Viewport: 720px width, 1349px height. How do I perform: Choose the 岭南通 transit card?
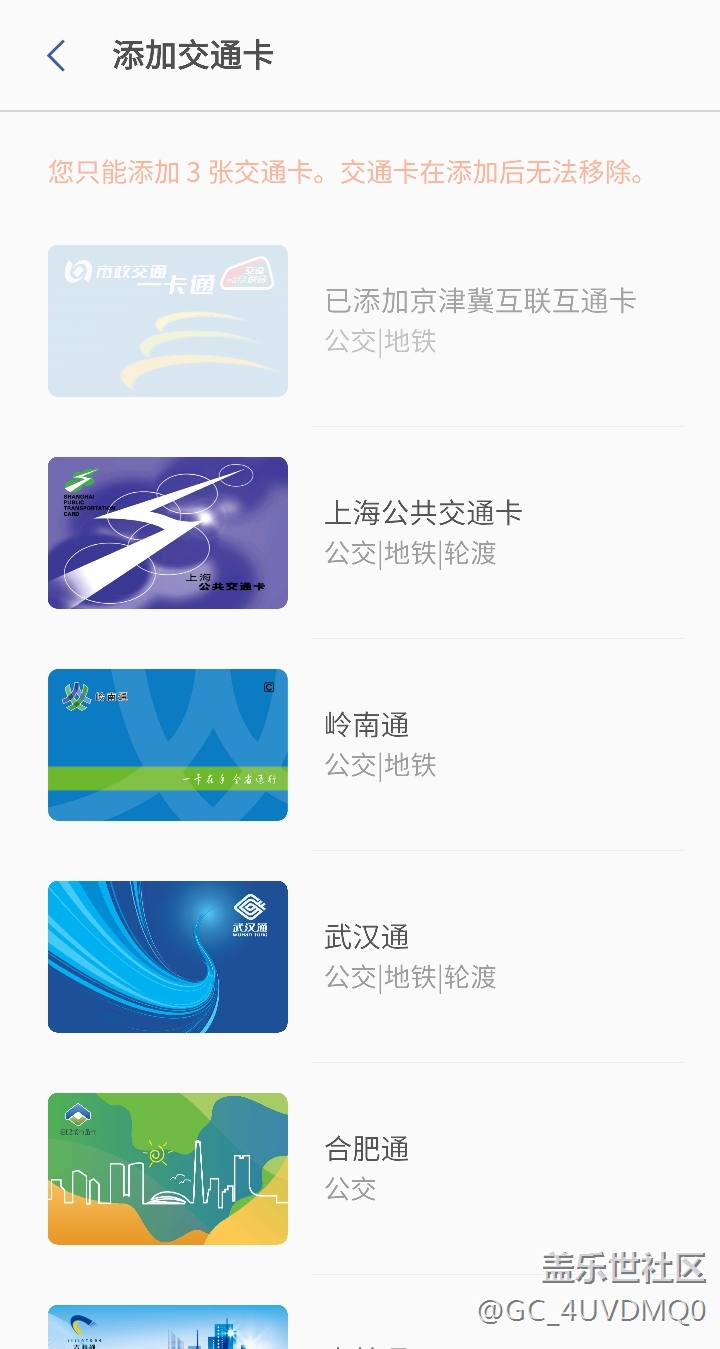tap(367, 743)
